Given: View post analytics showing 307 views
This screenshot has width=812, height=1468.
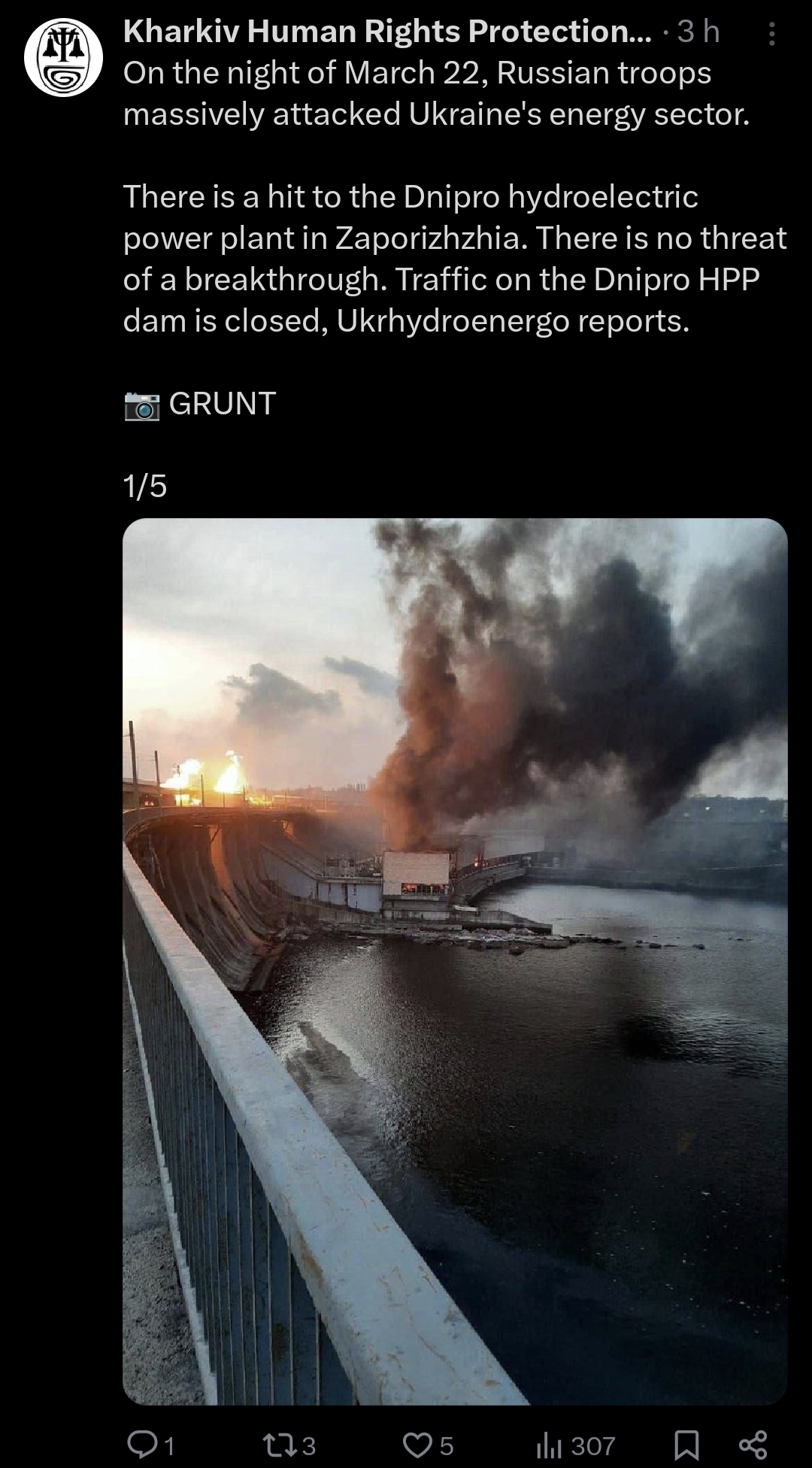Looking at the screenshot, I should (576, 1445).
